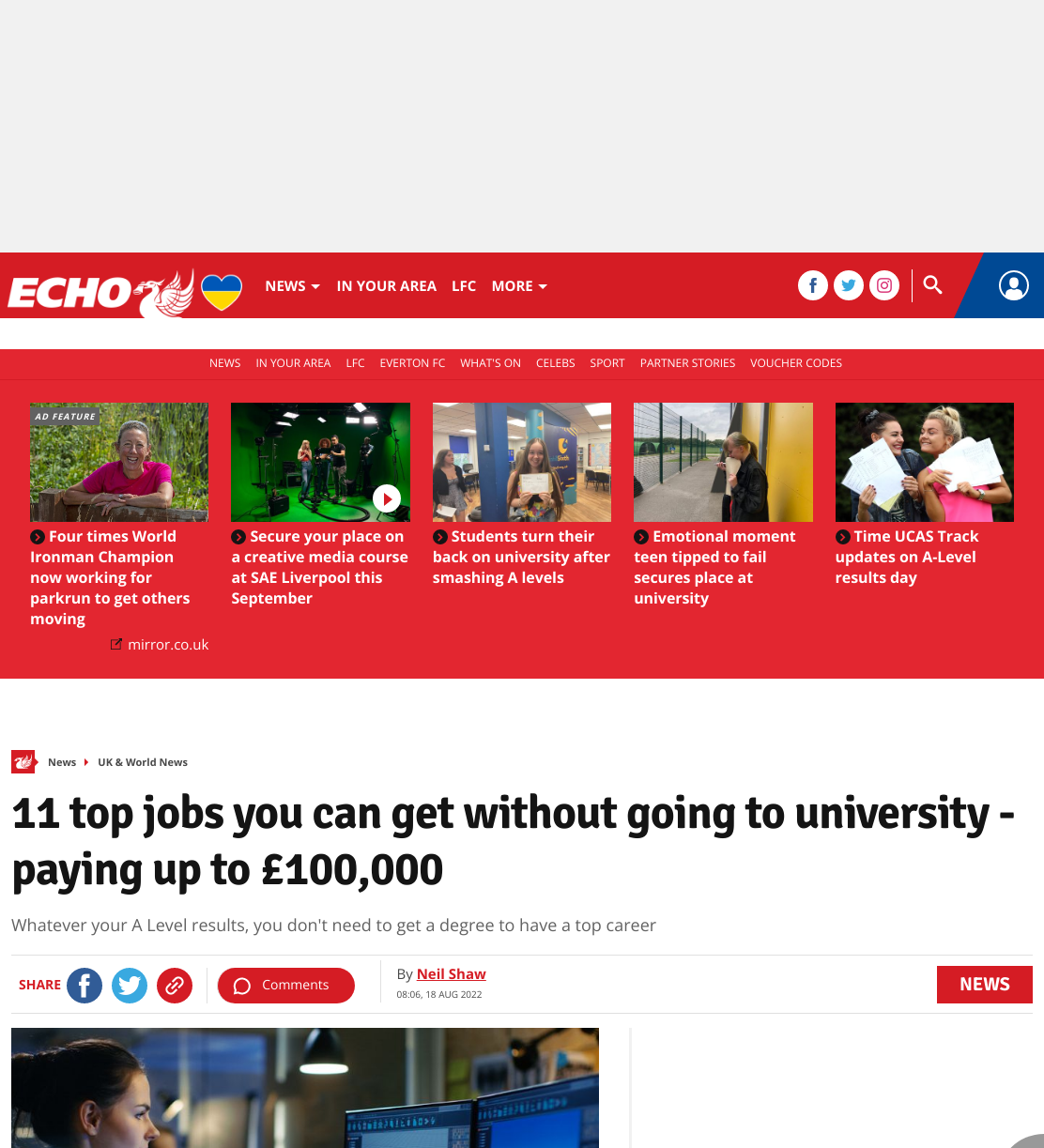The image size is (1044, 1148).
Task: Open the Emotional moment teen story
Action: click(714, 567)
